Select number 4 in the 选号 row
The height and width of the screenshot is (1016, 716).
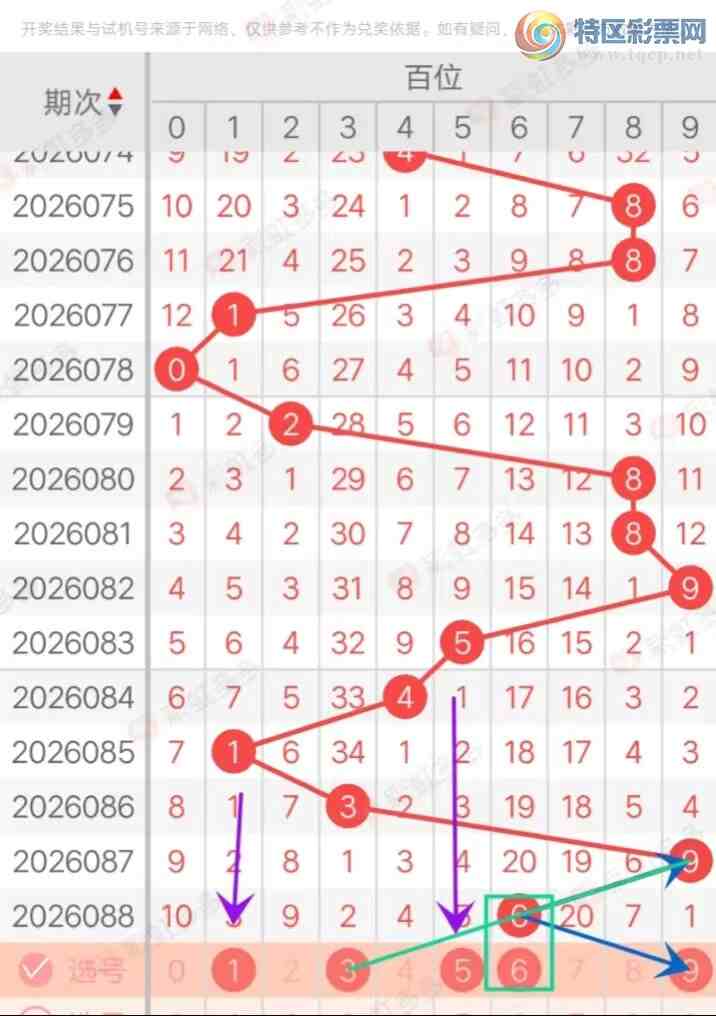click(405, 970)
